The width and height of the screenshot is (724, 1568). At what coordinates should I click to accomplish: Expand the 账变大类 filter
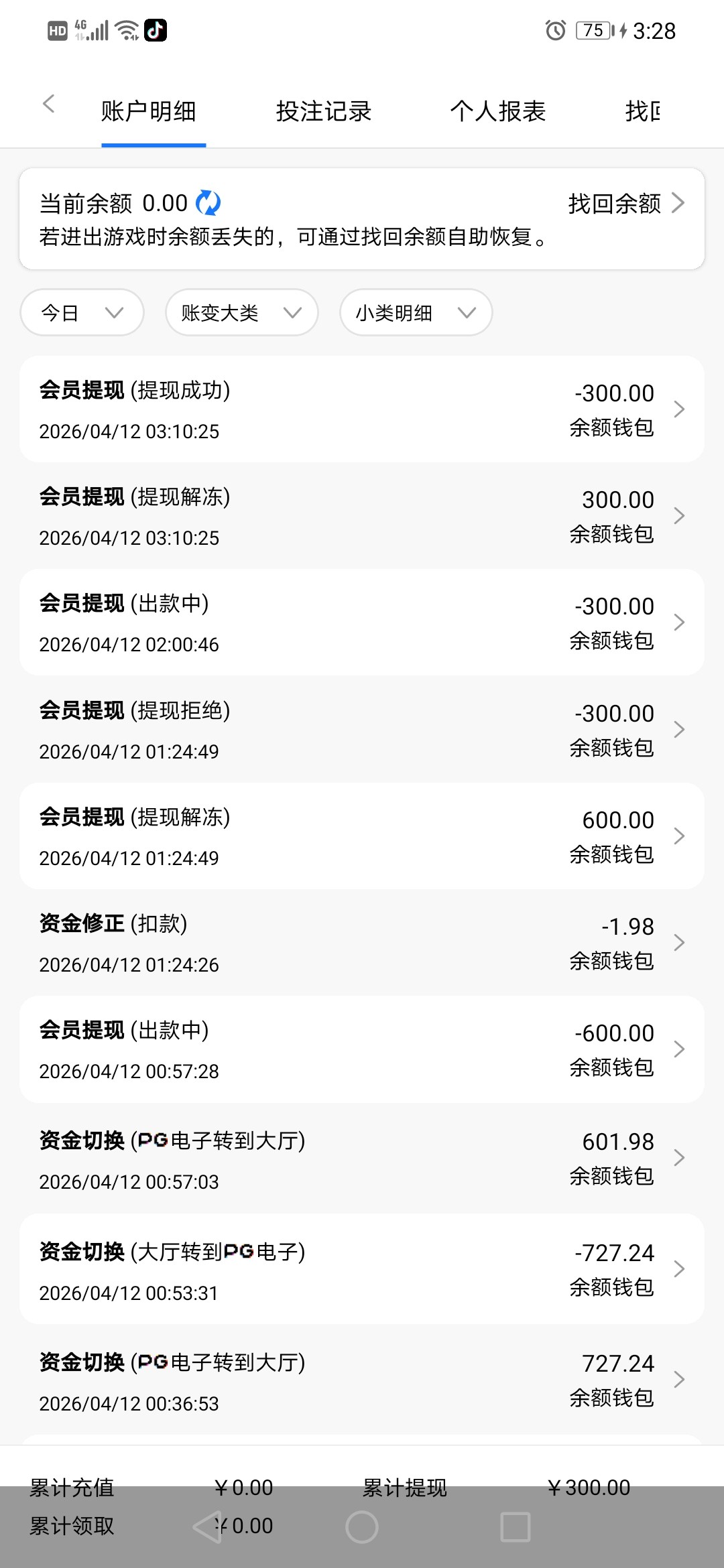(241, 312)
